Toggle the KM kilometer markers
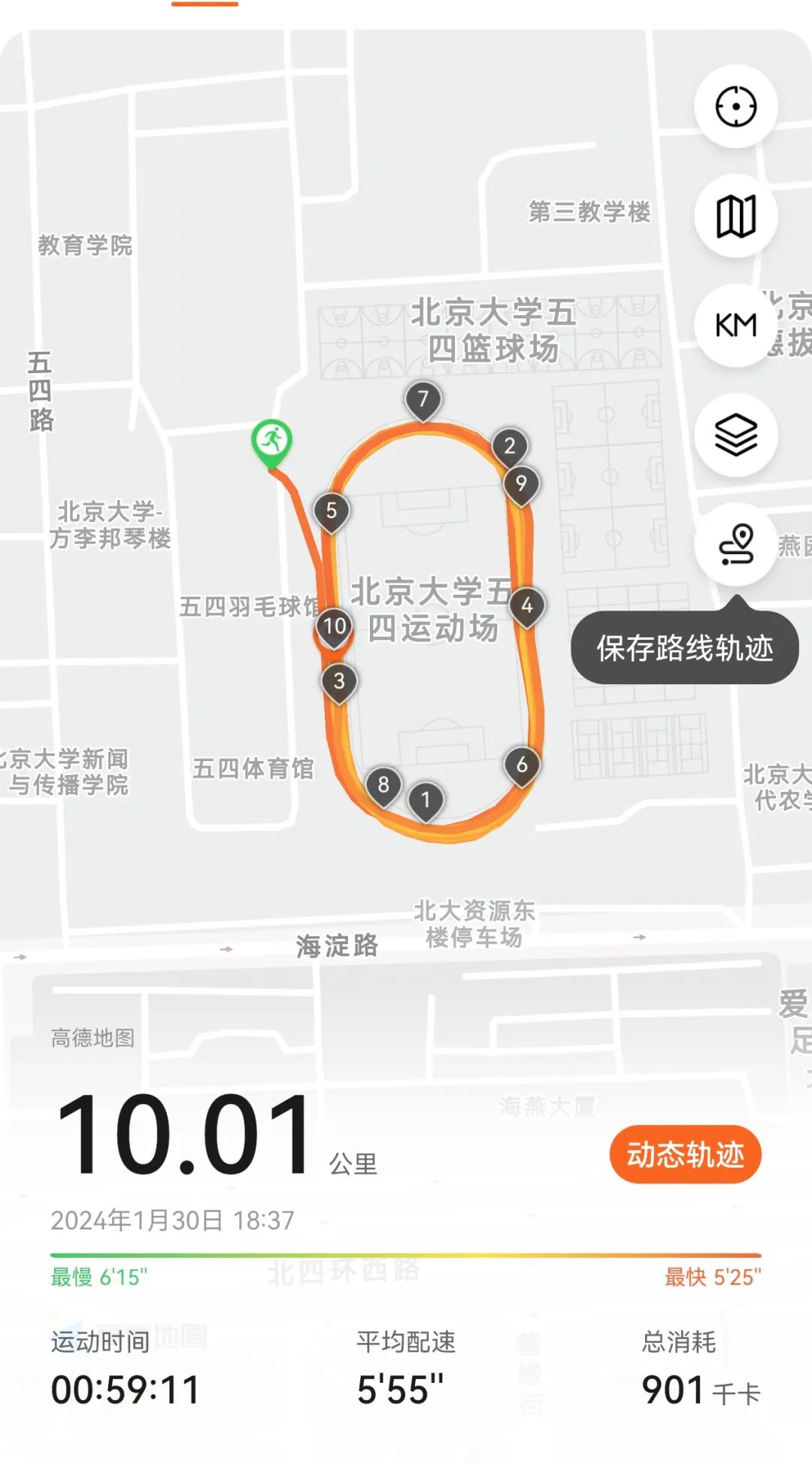The height and width of the screenshot is (1464, 812). pos(735,326)
